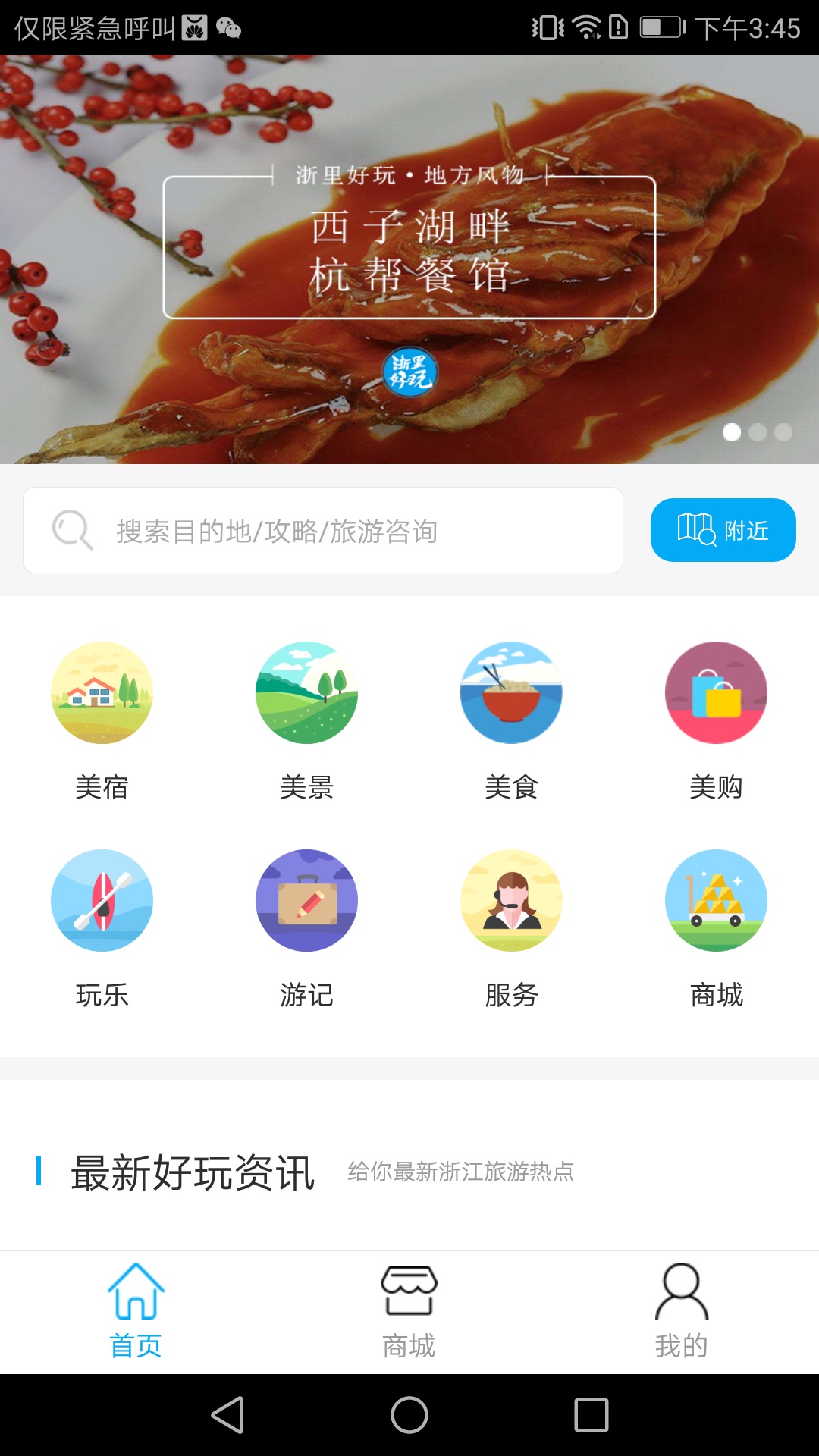
Task: Open the 美购 shopping bags icon
Action: (x=716, y=692)
